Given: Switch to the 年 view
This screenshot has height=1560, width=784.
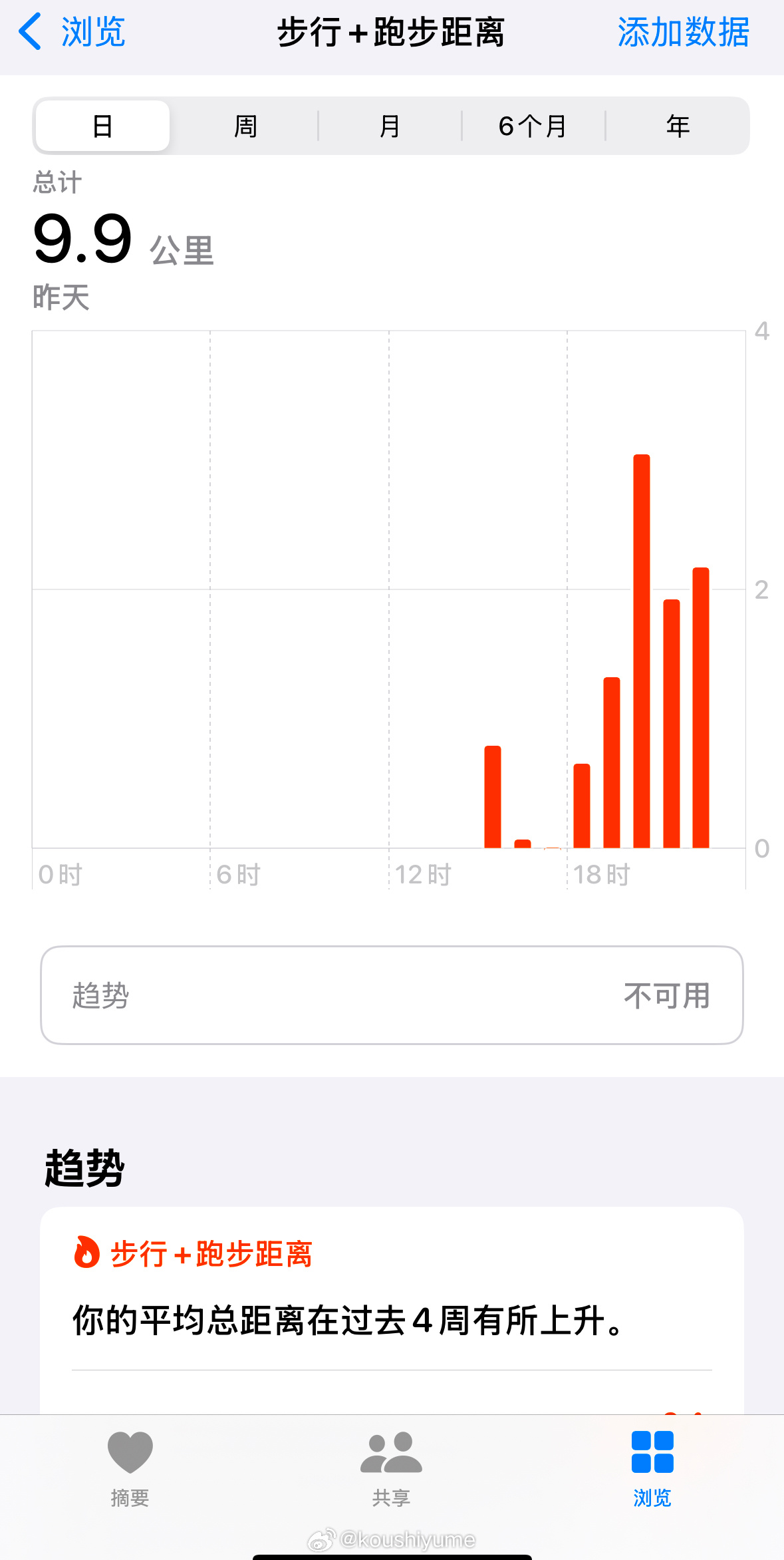Looking at the screenshot, I should [x=678, y=126].
